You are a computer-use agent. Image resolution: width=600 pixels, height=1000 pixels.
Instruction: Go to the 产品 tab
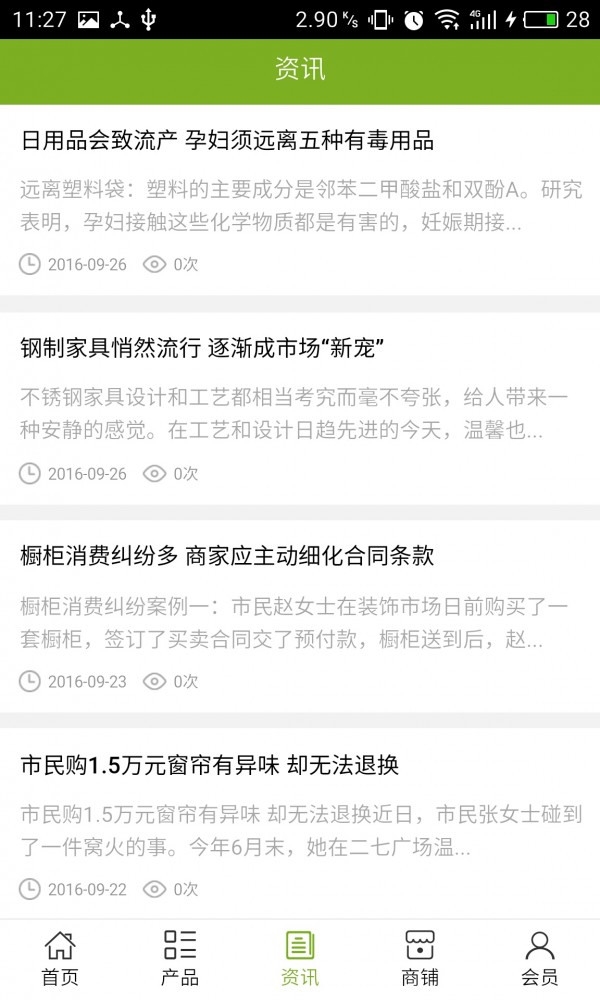180,959
